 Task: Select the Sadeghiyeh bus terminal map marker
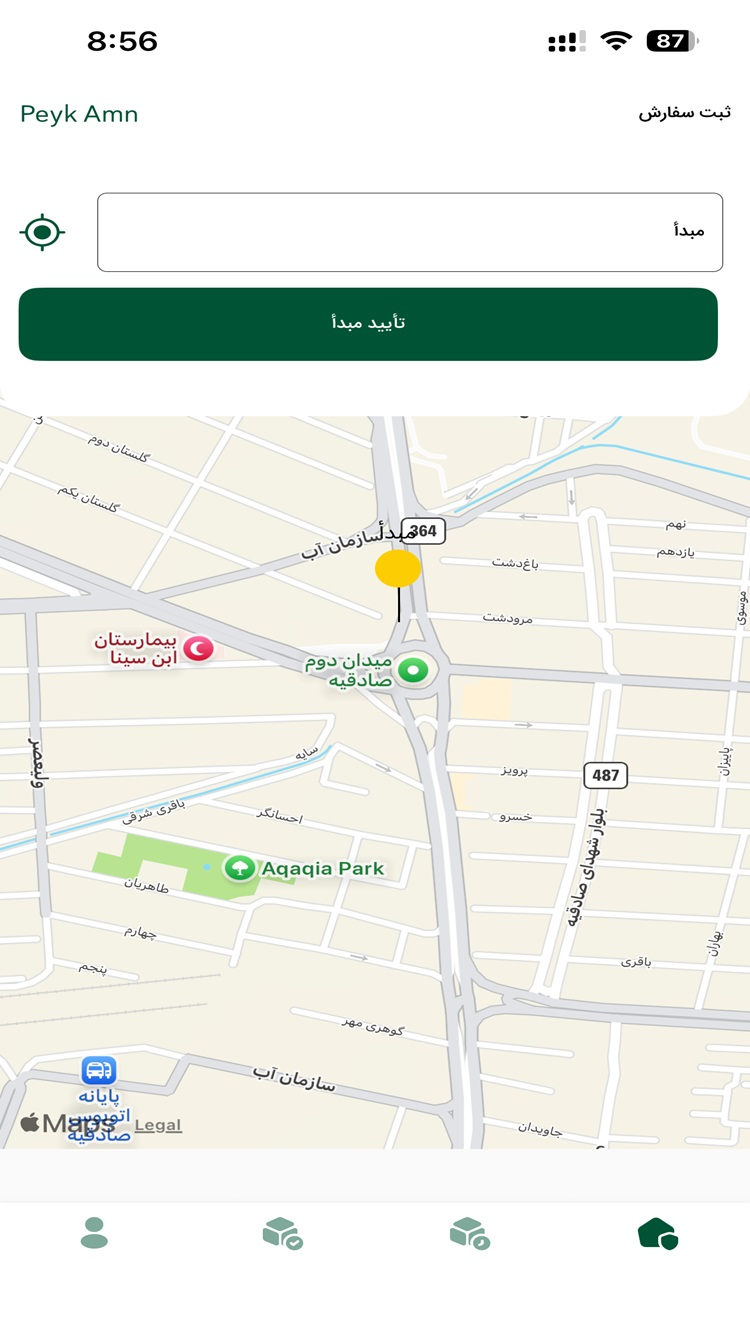click(x=98, y=1071)
